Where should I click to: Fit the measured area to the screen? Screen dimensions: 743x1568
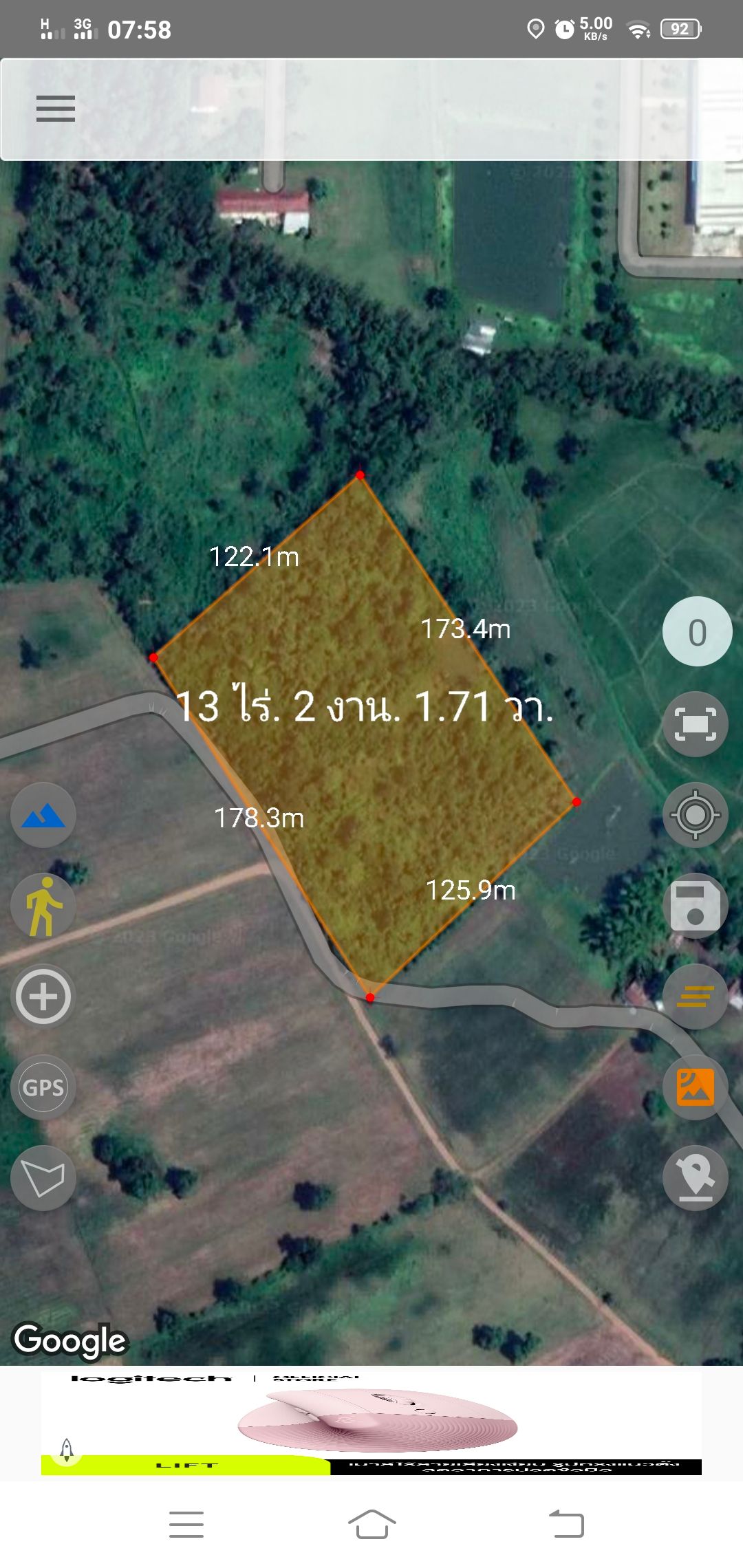point(696,724)
